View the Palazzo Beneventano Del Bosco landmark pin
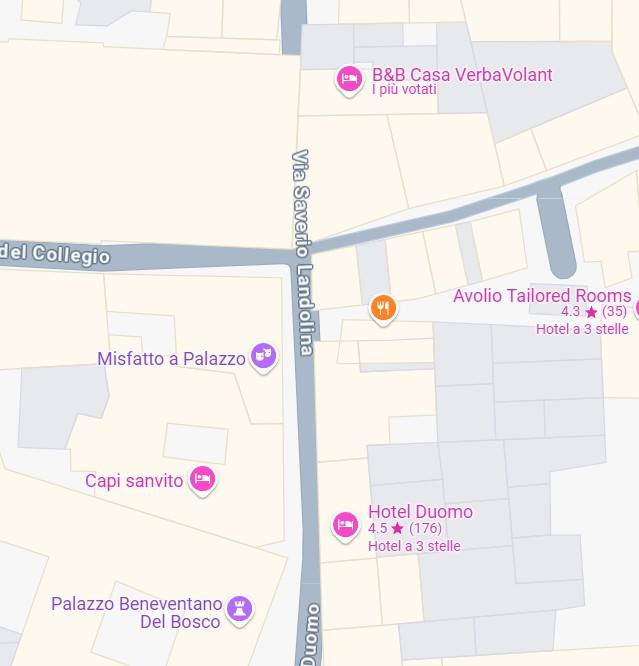Image resolution: width=639 pixels, height=666 pixels. 239,607
